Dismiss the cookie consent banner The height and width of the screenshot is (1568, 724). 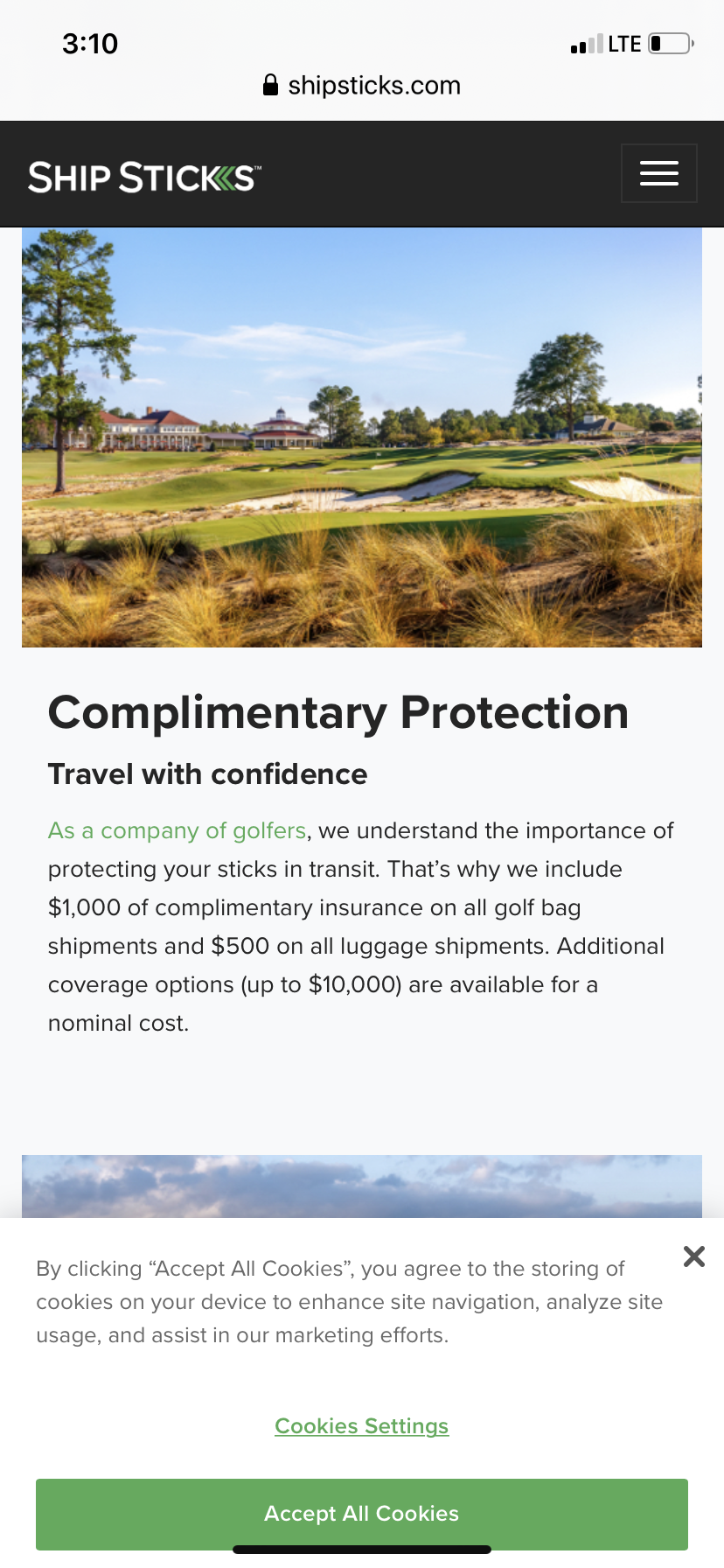pos(693,1256)
